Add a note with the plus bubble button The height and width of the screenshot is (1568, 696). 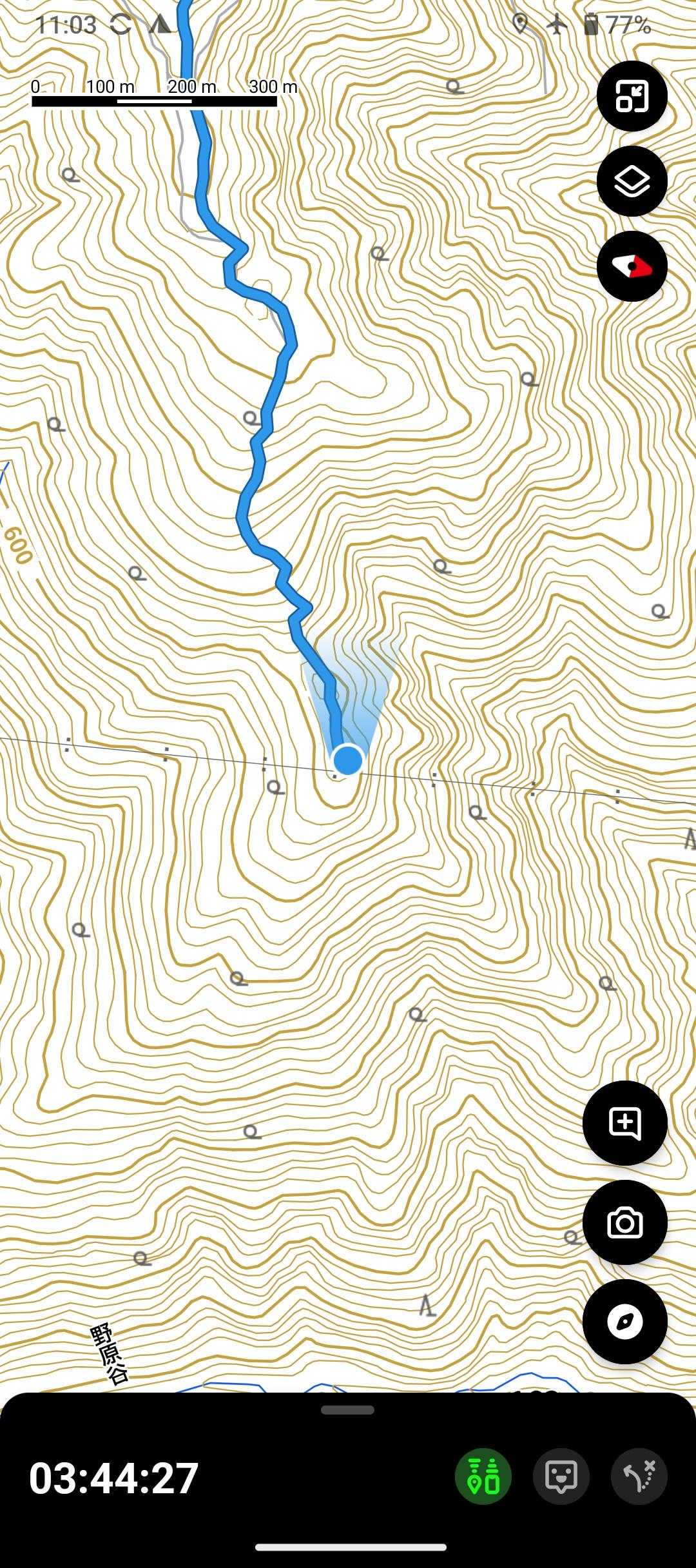[x=624, y=1123]
